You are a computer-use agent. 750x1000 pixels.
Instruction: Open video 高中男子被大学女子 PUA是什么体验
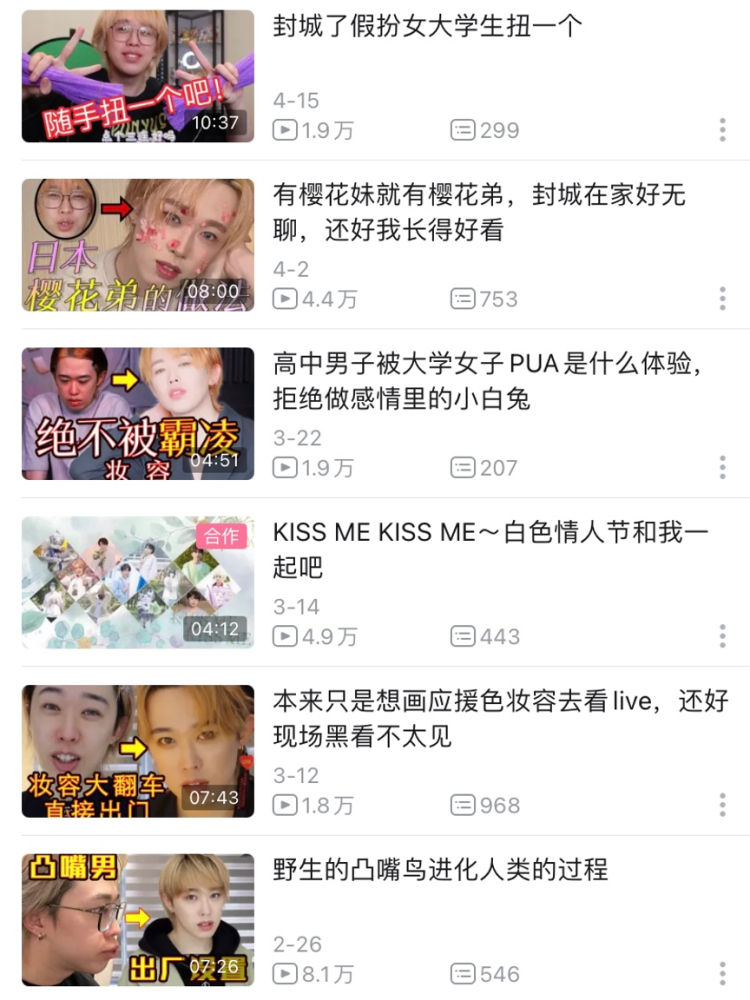pos(138,414)
